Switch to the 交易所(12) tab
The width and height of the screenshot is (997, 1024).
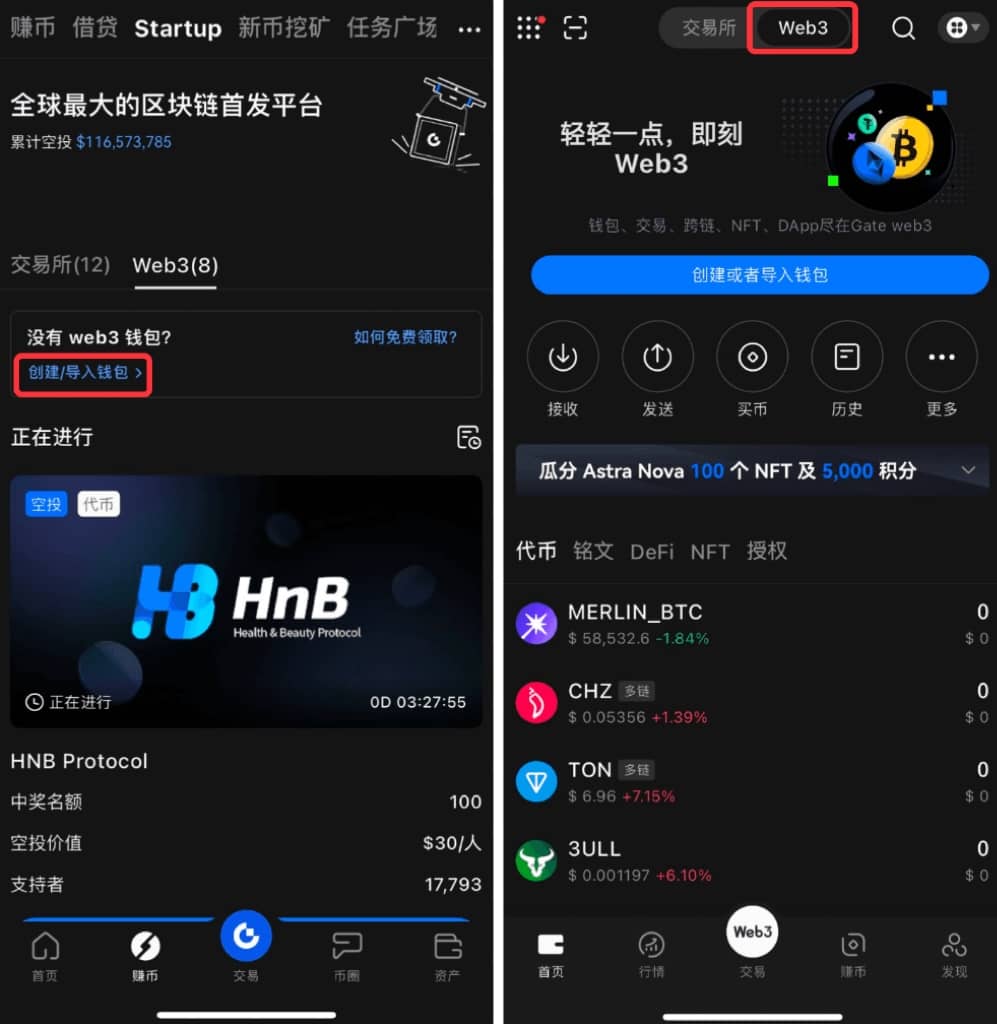tap(60, 265)
